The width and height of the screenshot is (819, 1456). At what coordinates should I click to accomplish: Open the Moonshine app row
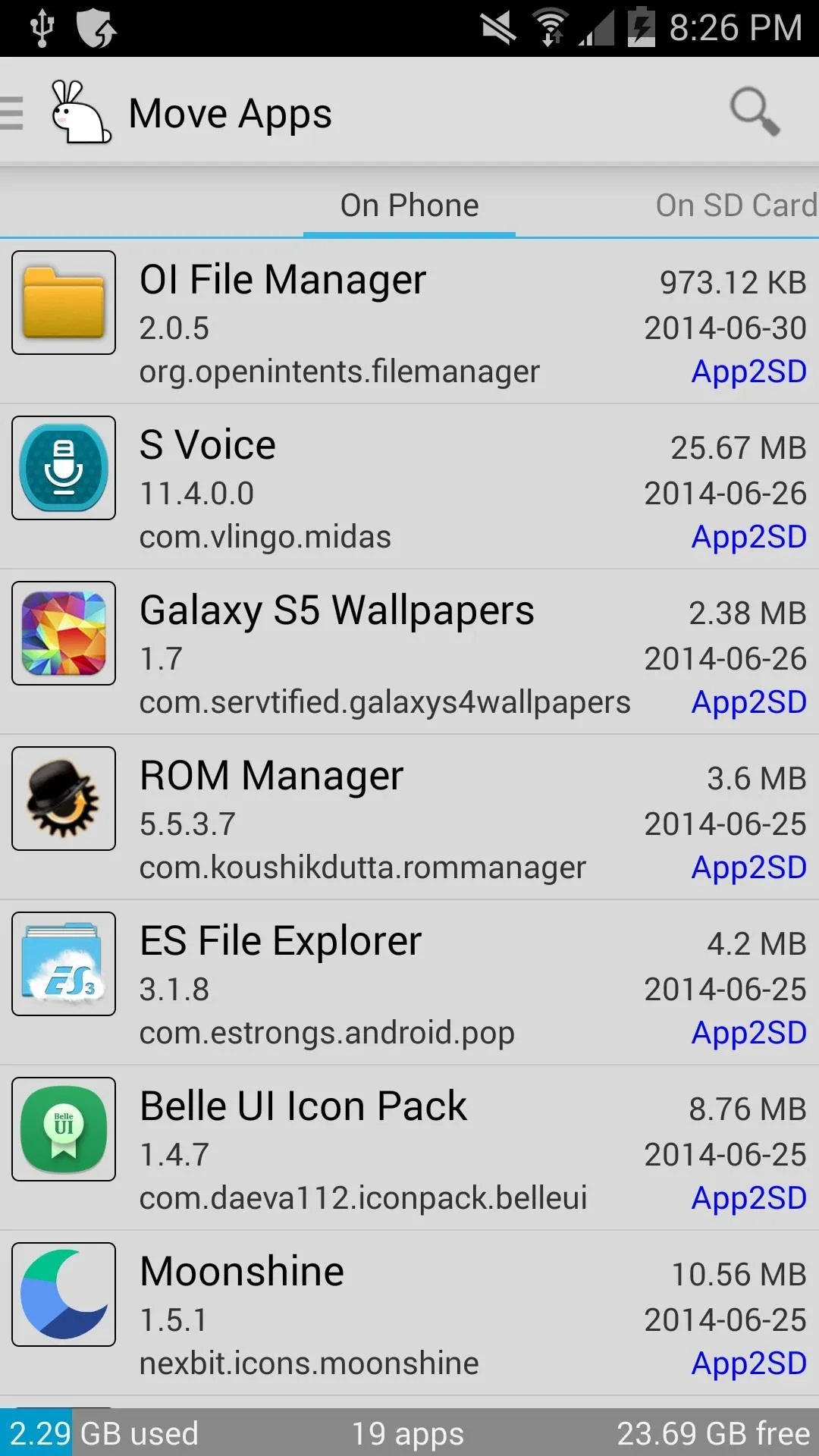pos(409,1313)
